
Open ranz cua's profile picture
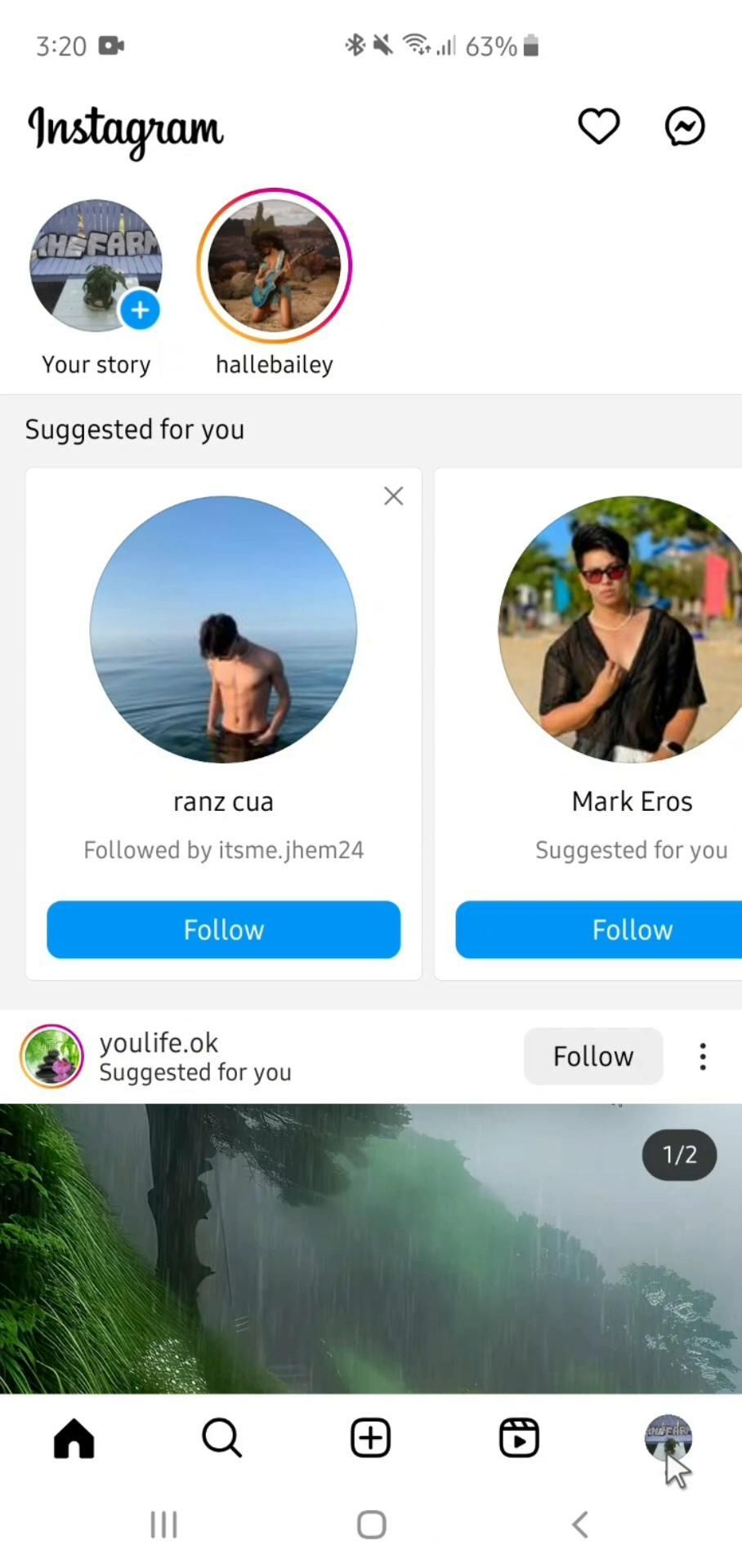[x=223, y=630]
